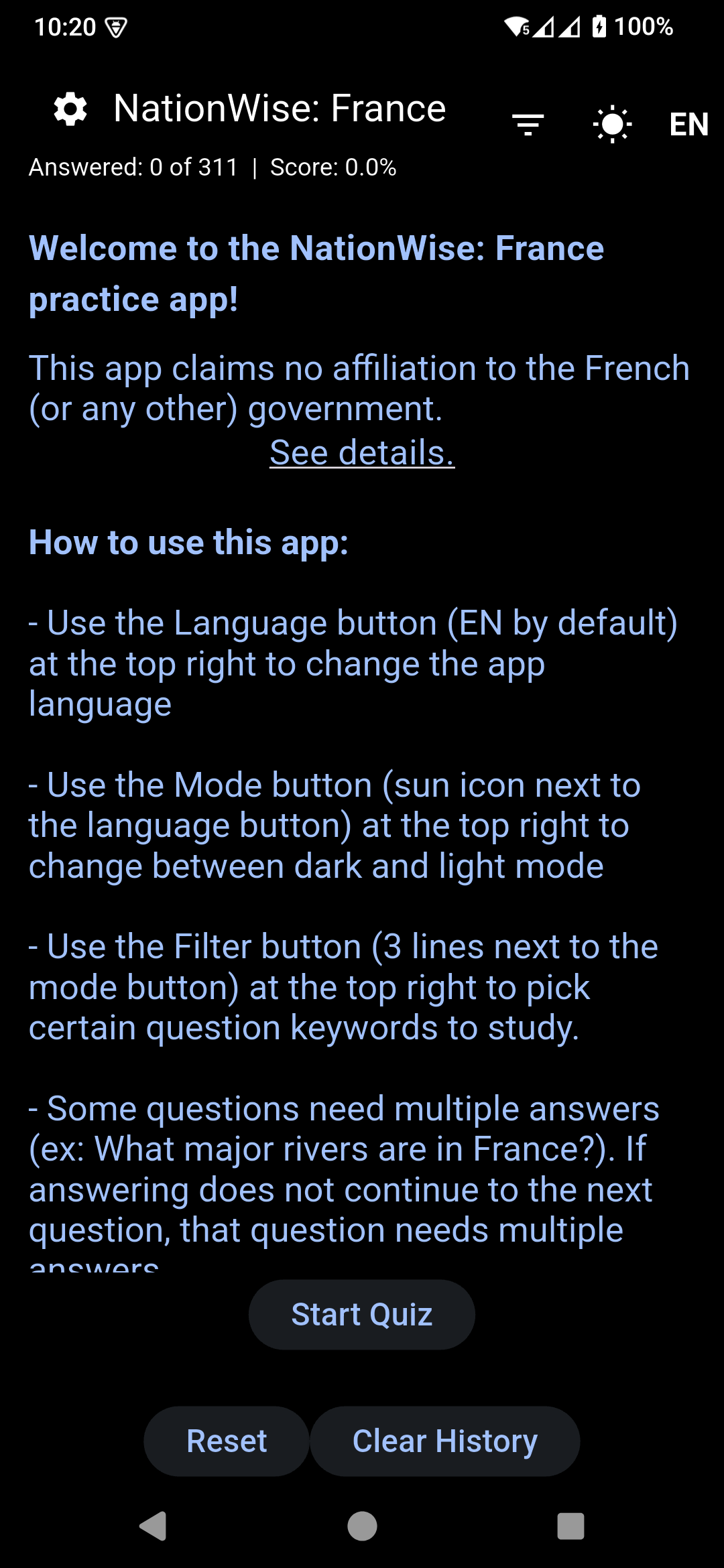This screenshot has width=724, height=1568.
Task: Clear the quiz history
Action: coord(445,1441)
